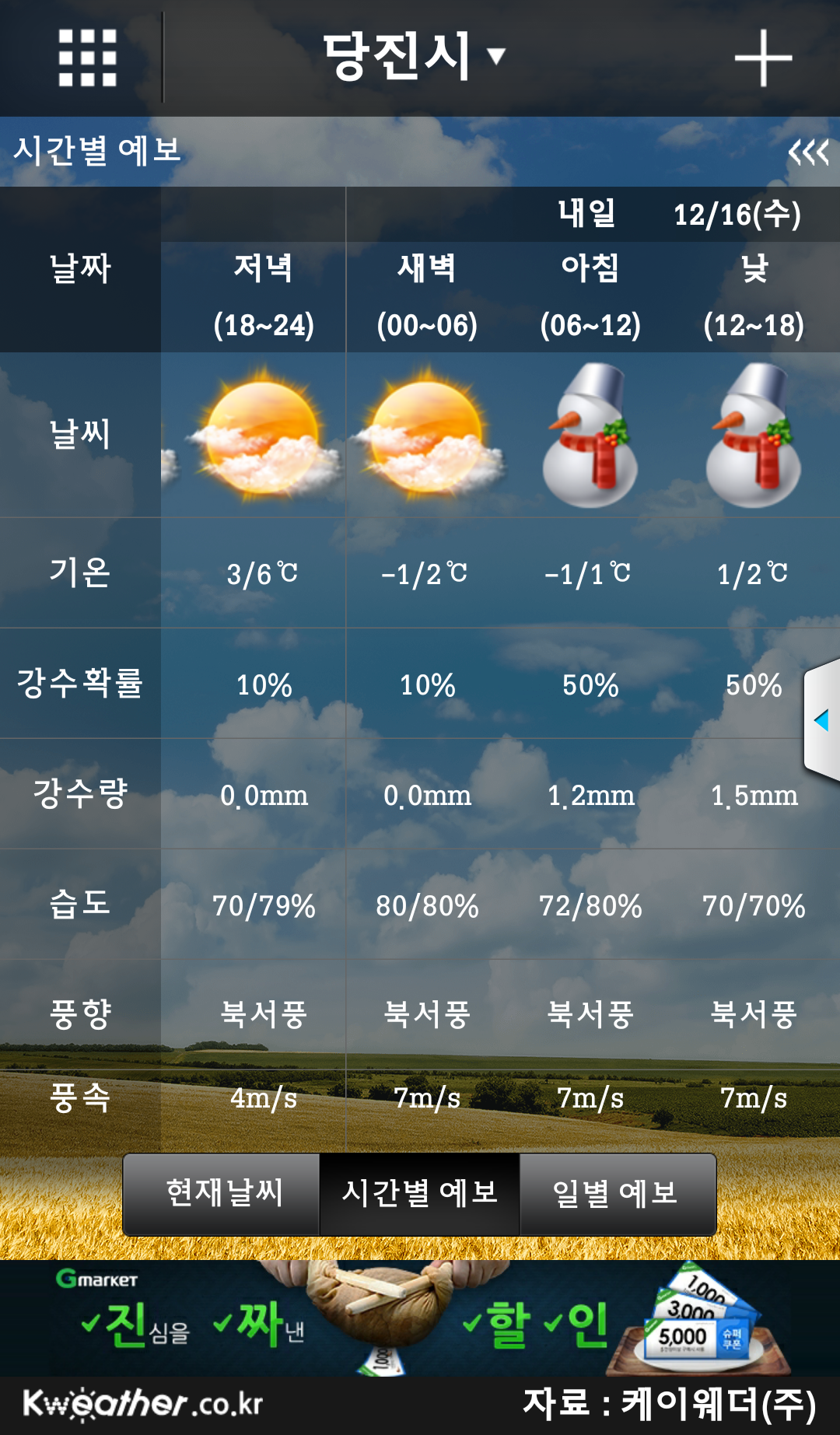Open the side panel arrow handle
Image resolution: width=840 pixels, height=1435 pixels.
[x=822, y=720]
